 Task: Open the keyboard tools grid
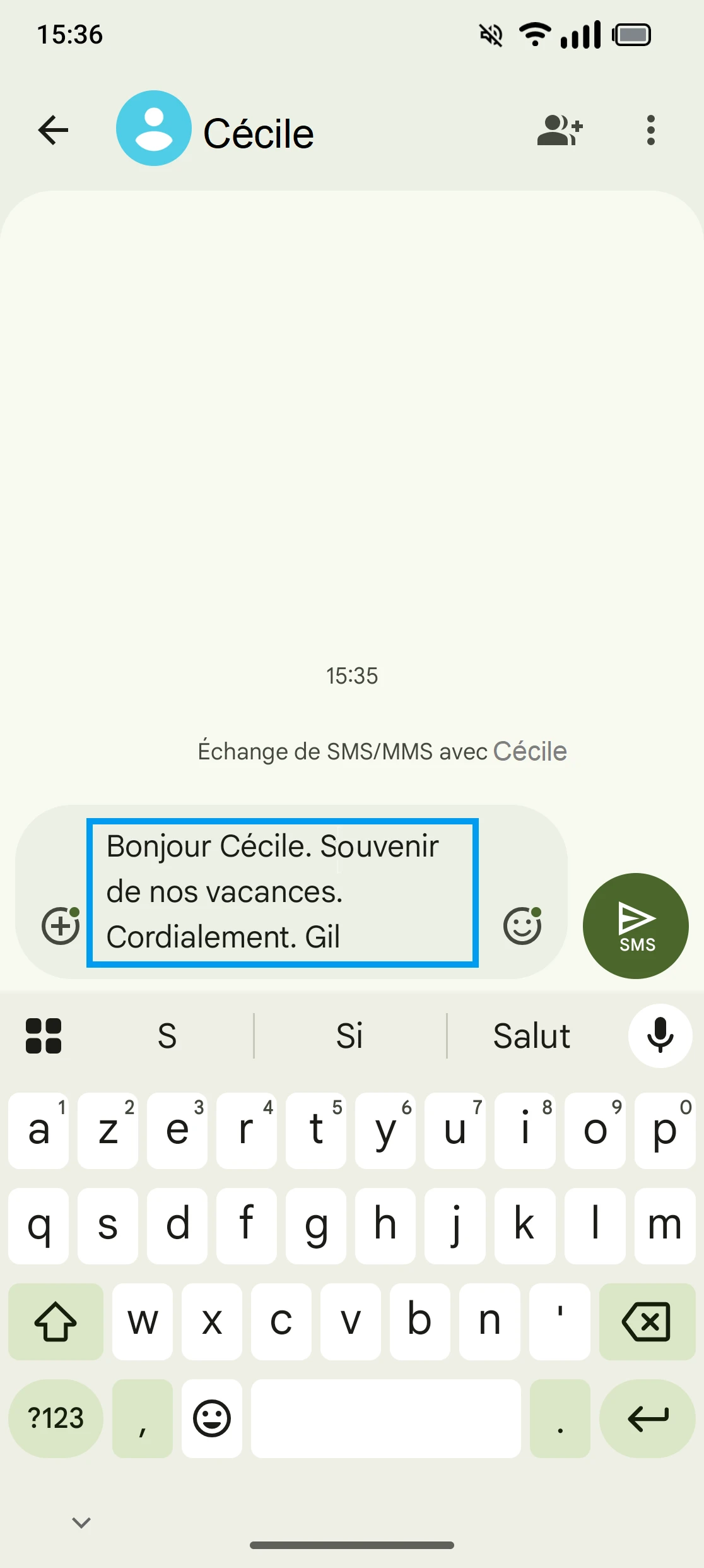[x=44, y=1036]
